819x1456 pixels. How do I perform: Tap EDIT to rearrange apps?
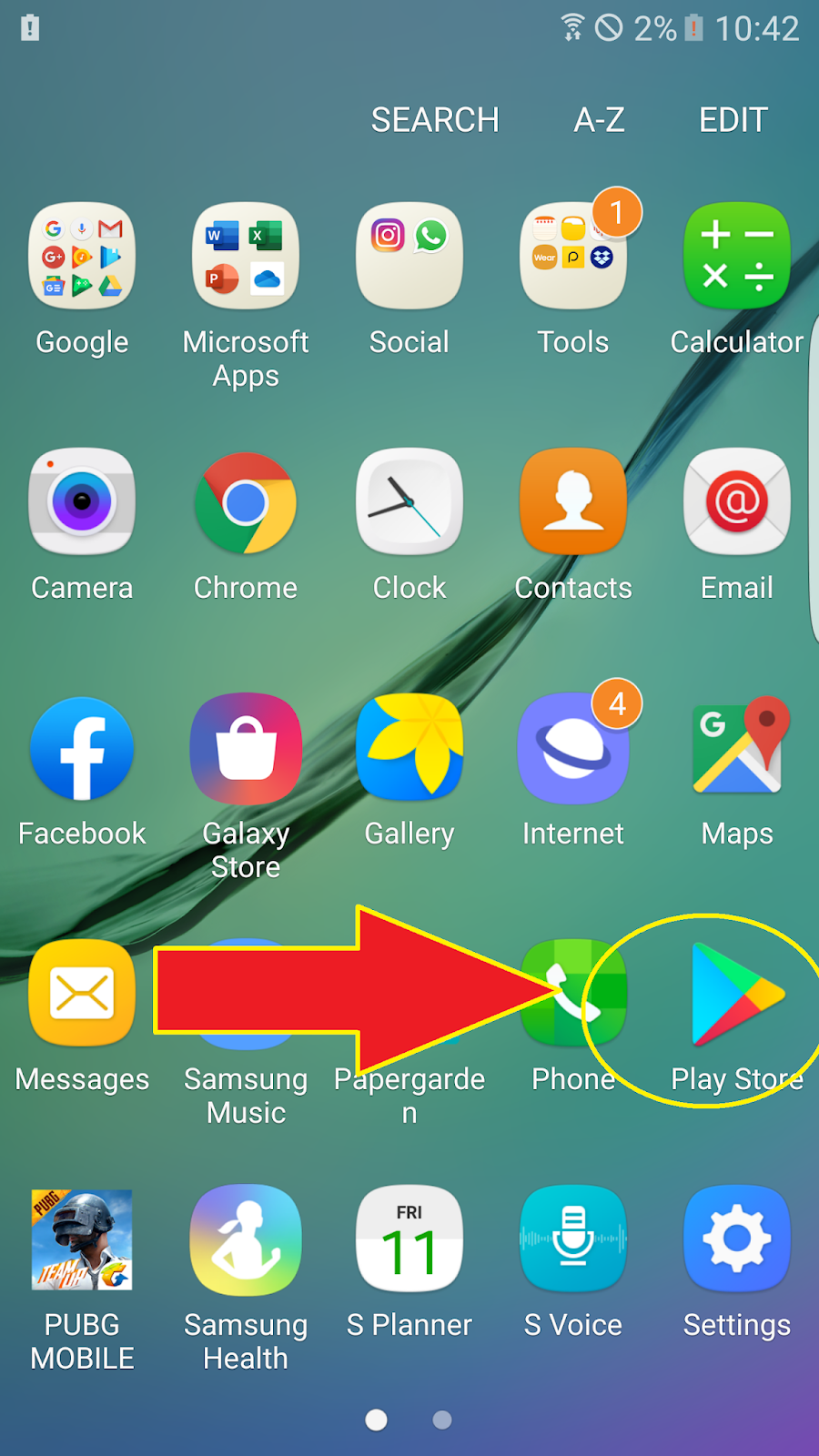click(733, 119)
